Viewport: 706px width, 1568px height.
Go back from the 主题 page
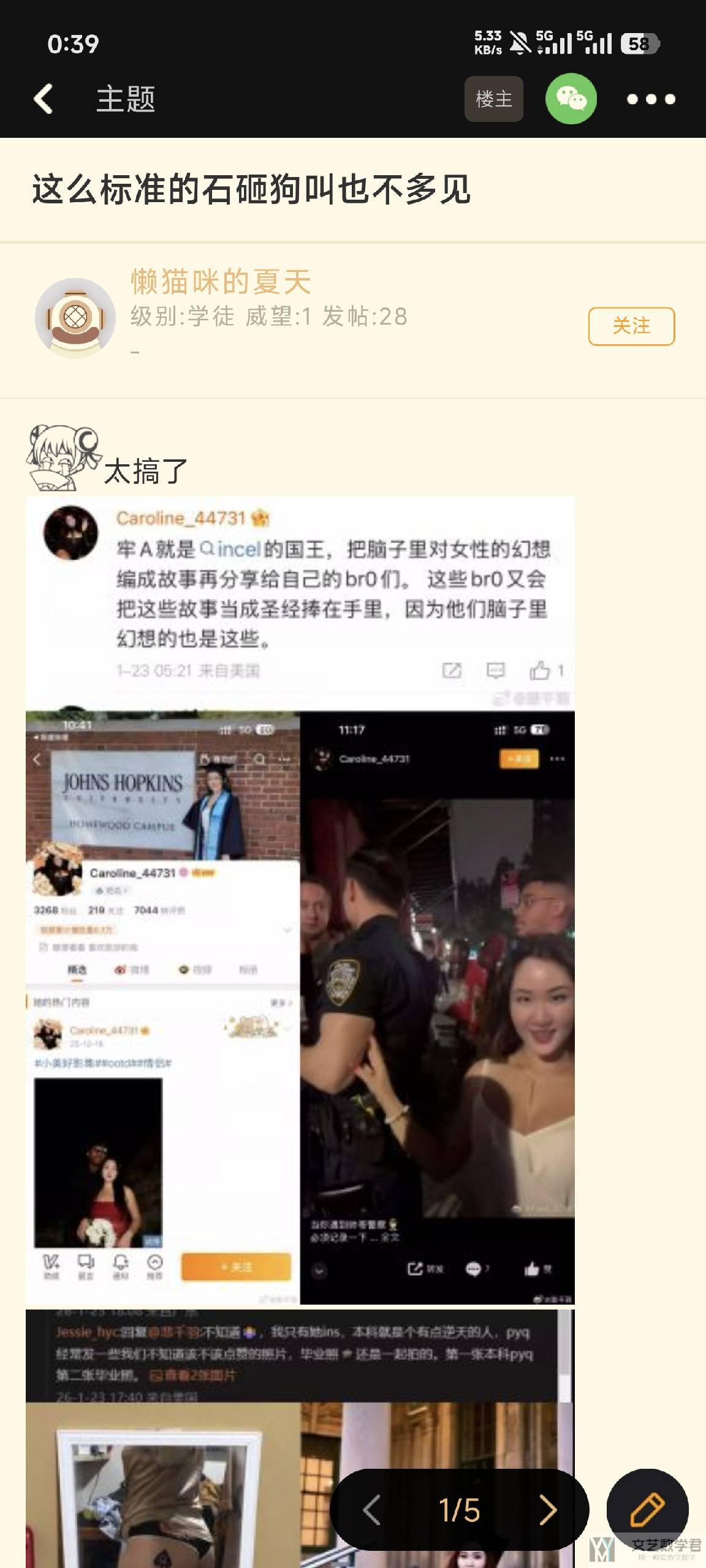click(44, 99)
